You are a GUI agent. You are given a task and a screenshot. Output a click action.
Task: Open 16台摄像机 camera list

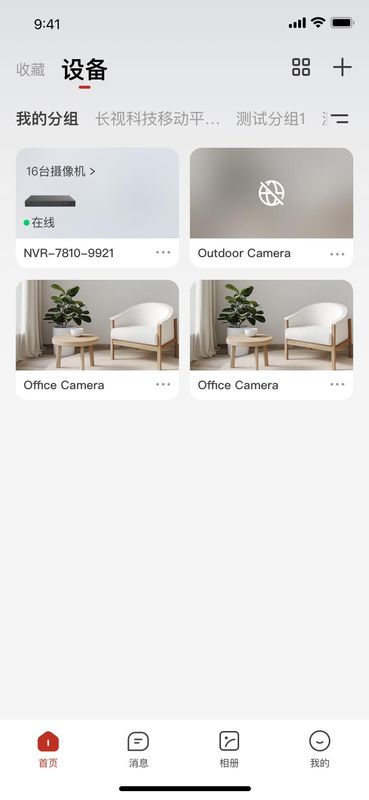[61, 171]
